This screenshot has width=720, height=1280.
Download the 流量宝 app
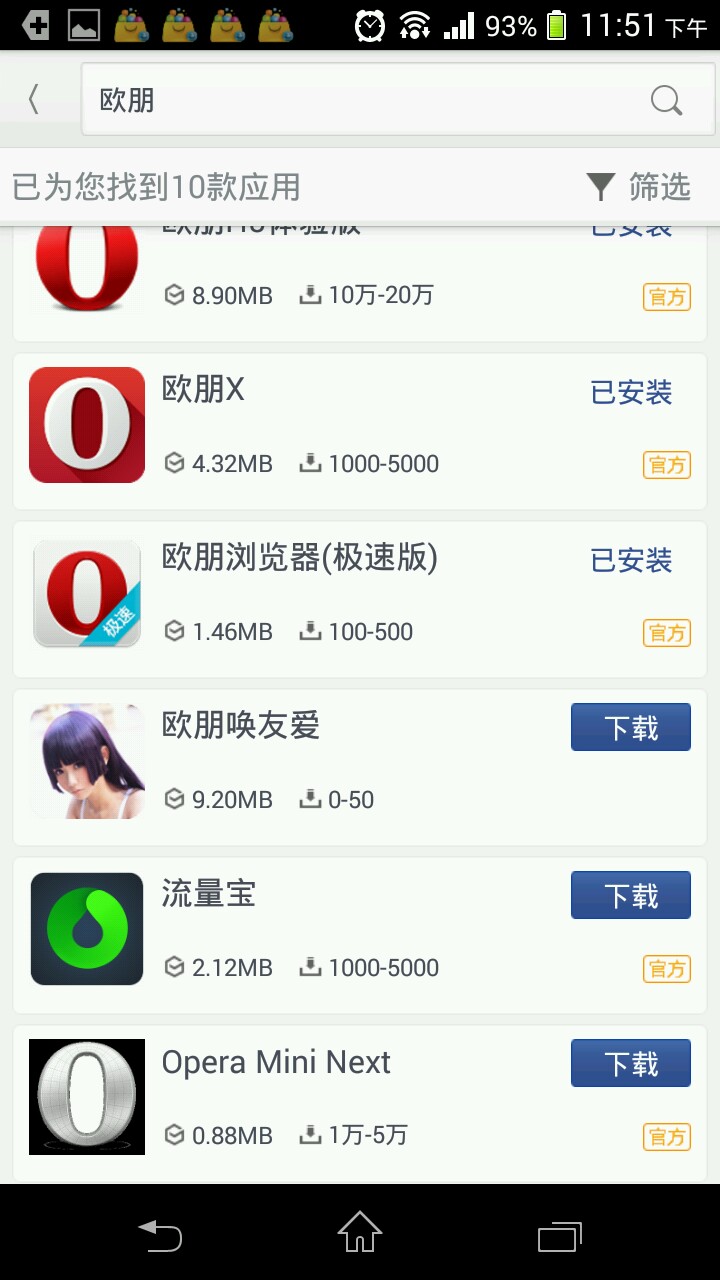click(630, 895)
